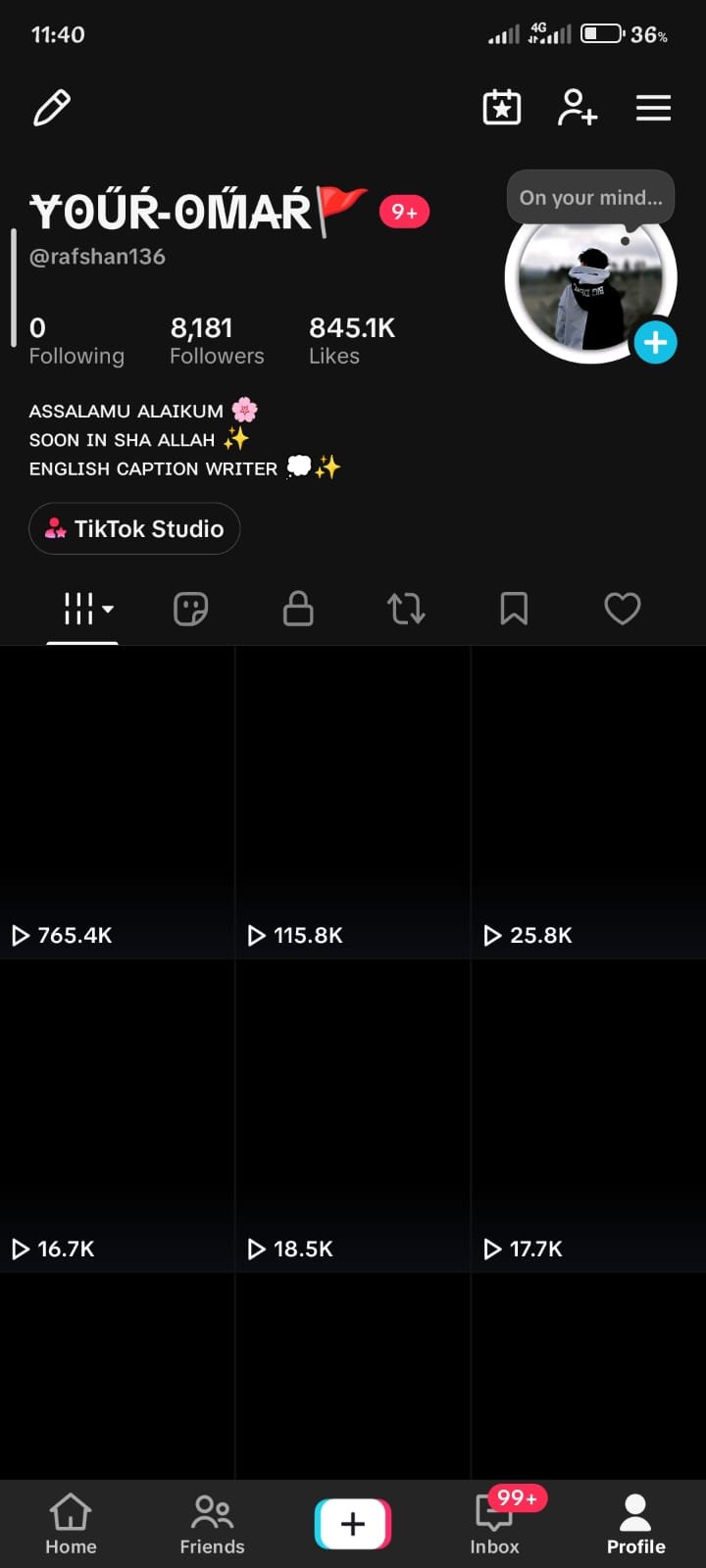Open the video with 115.8K views
The image size is (706, 1568).
(x=353, y=802)
